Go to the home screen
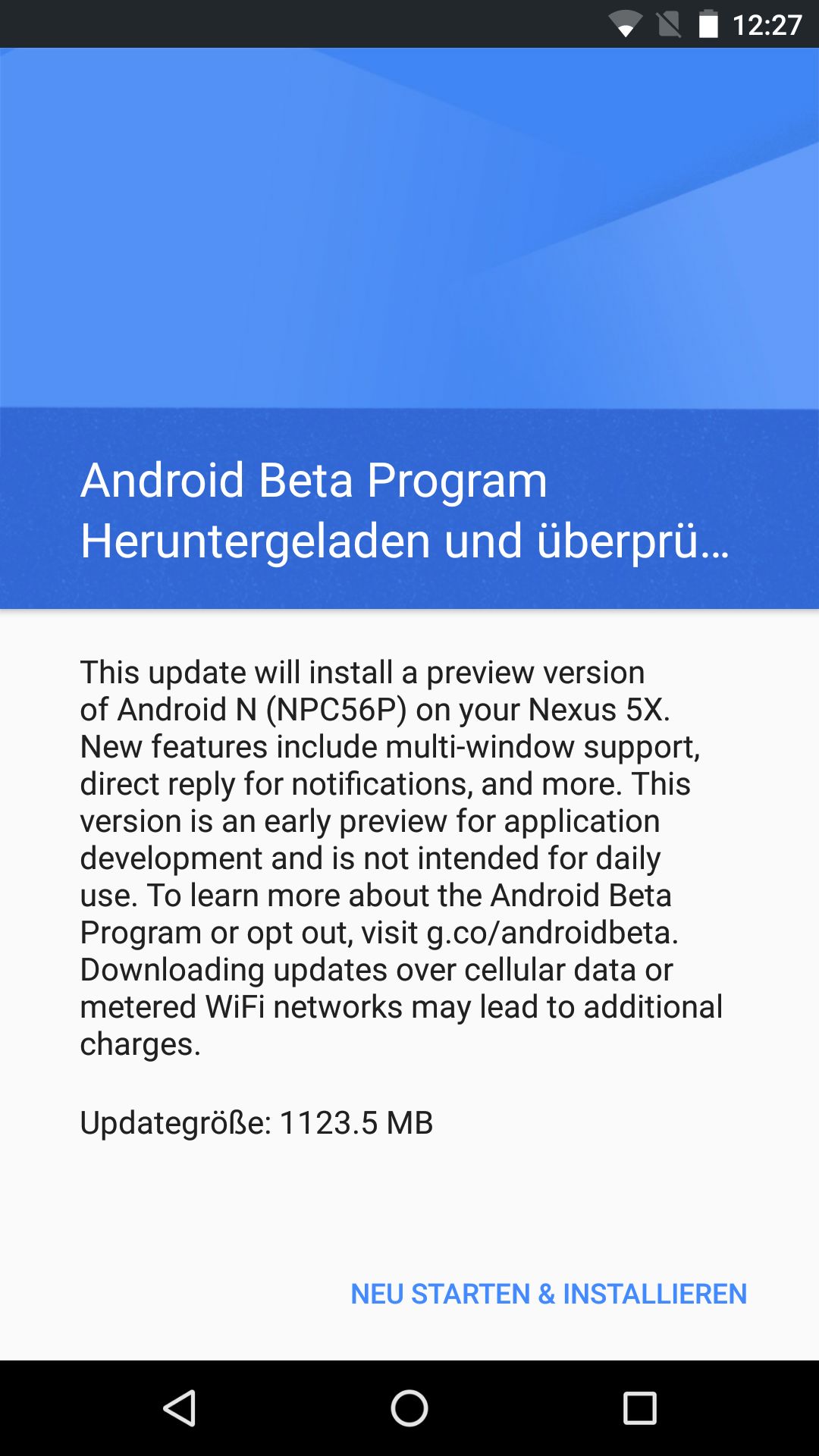 tap(409, 1408)
